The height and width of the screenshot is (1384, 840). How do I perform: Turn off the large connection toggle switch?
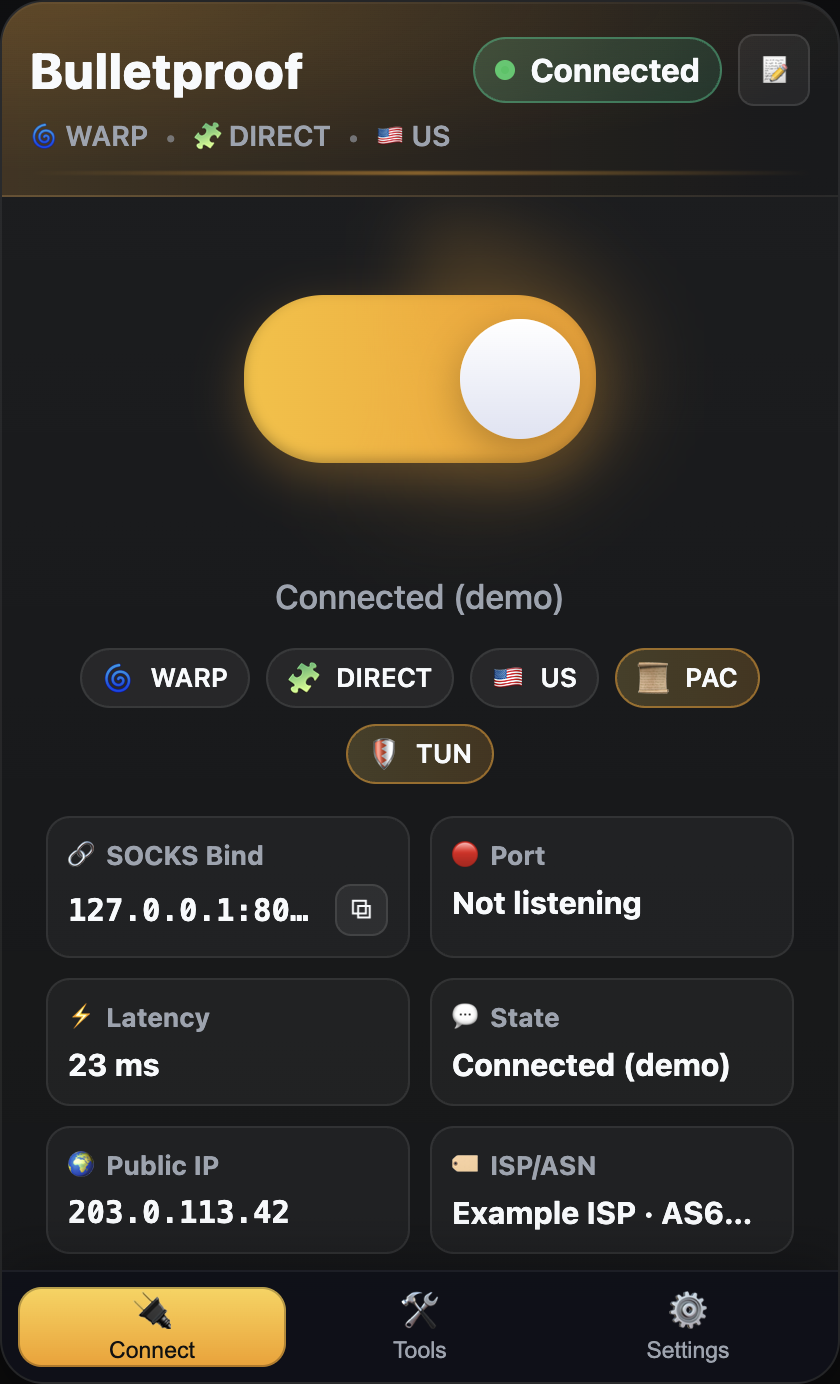coord(419,379)
